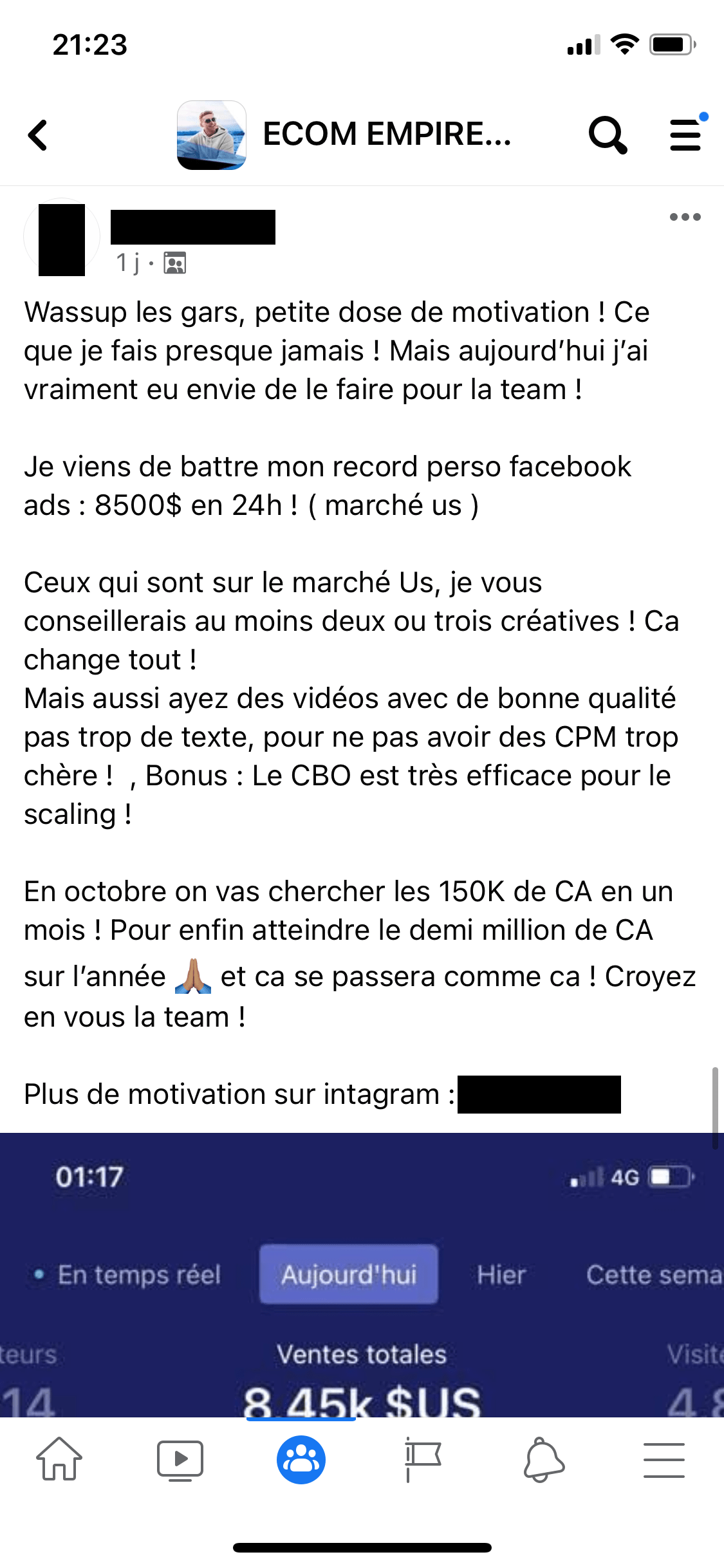Open the notifications bell tab
The image size is (724, 1568).
click(x=543, y=1460)
